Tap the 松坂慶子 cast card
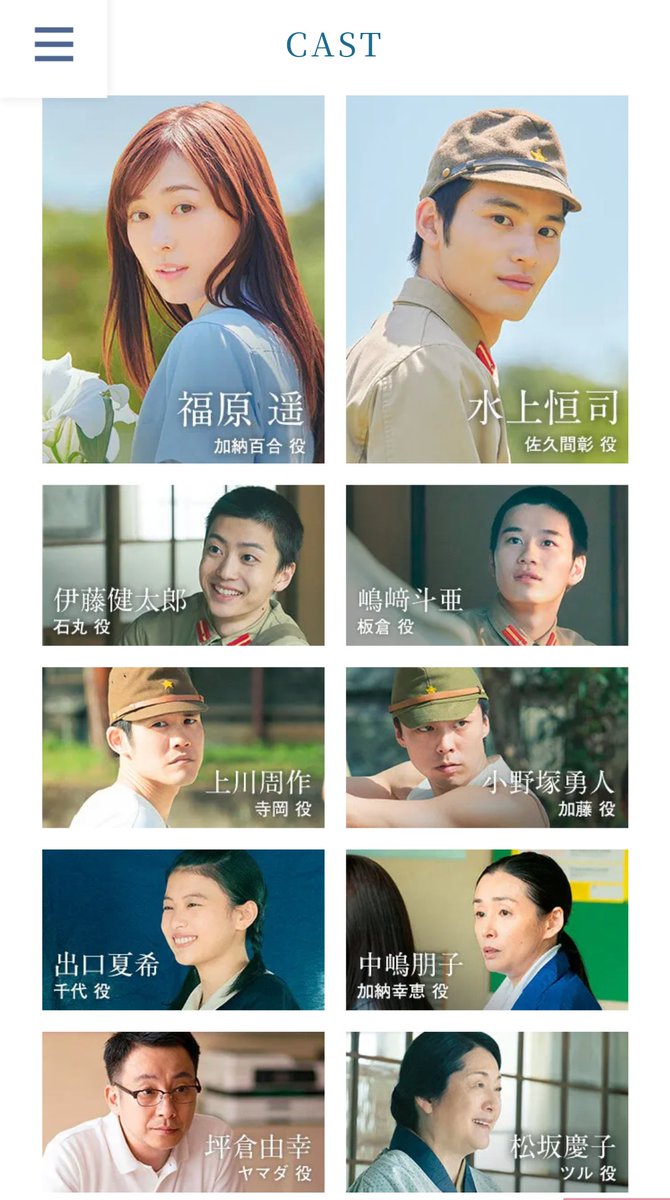The image size is (670, 1200). pos(487,1112)
